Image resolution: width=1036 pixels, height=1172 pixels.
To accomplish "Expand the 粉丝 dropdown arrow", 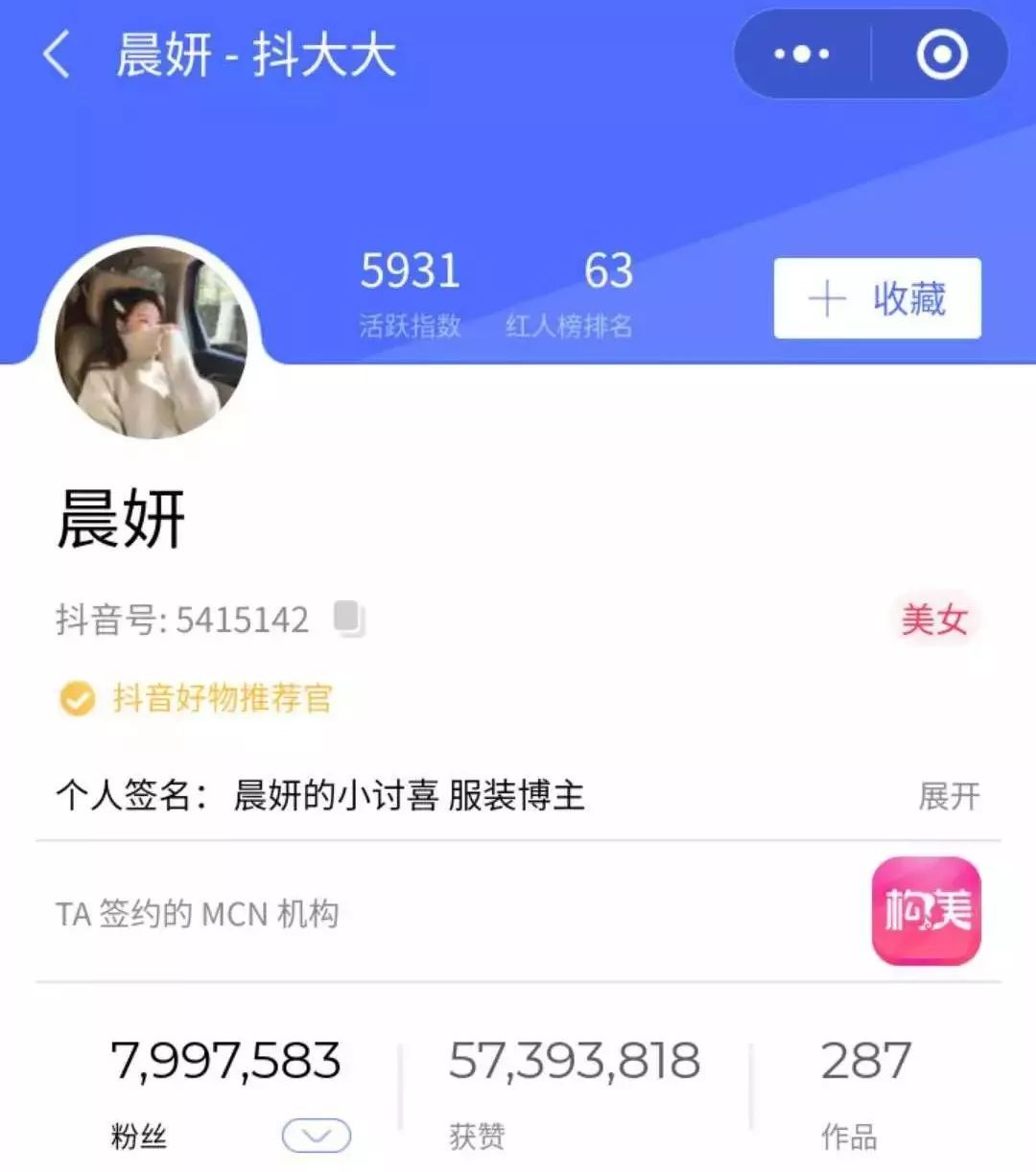I will click(x=317, y=1137).
